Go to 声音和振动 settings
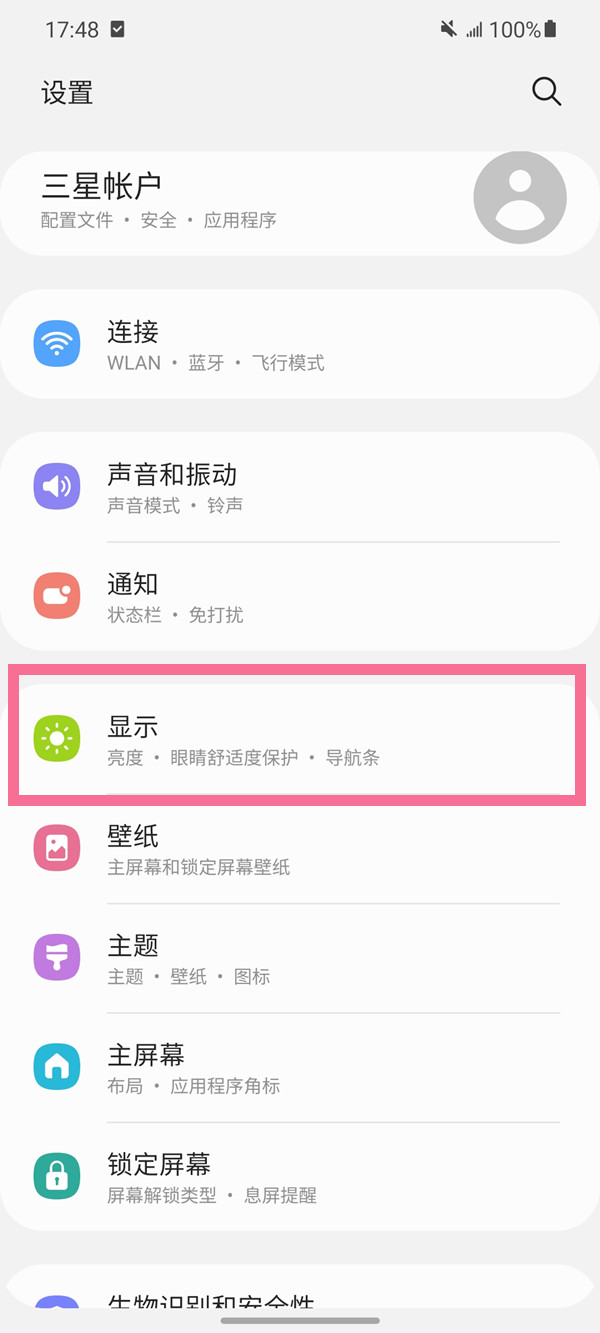This screenshot has width=600, height=1333. click(x=300, y=488)
